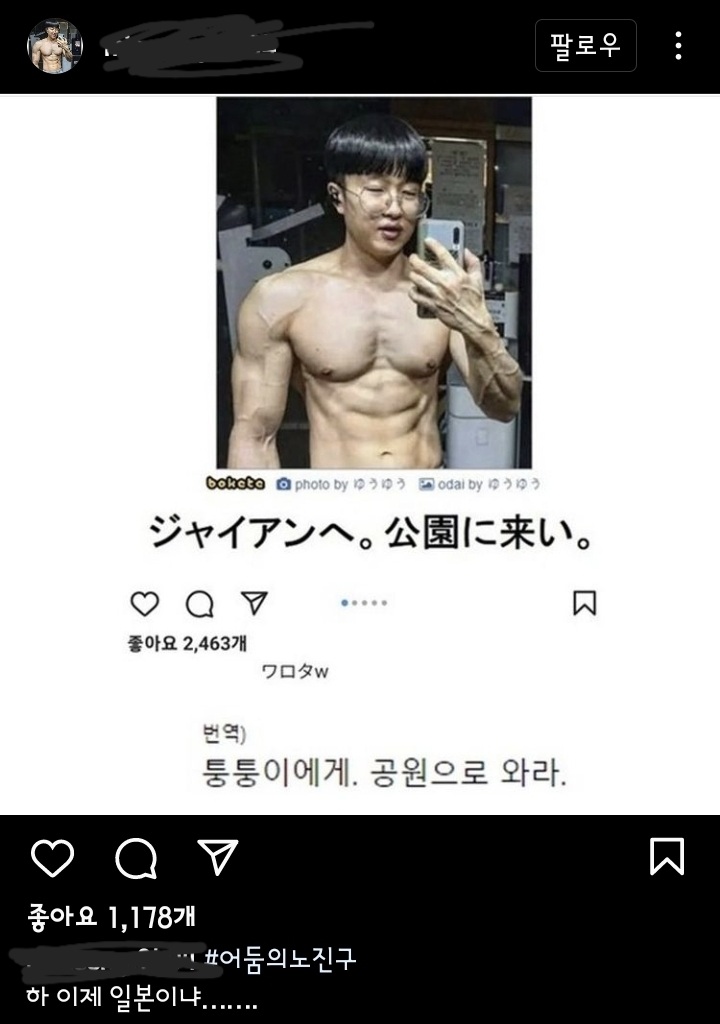
Task: Tap the 팔로우 follow button
Action: [585, 45]
